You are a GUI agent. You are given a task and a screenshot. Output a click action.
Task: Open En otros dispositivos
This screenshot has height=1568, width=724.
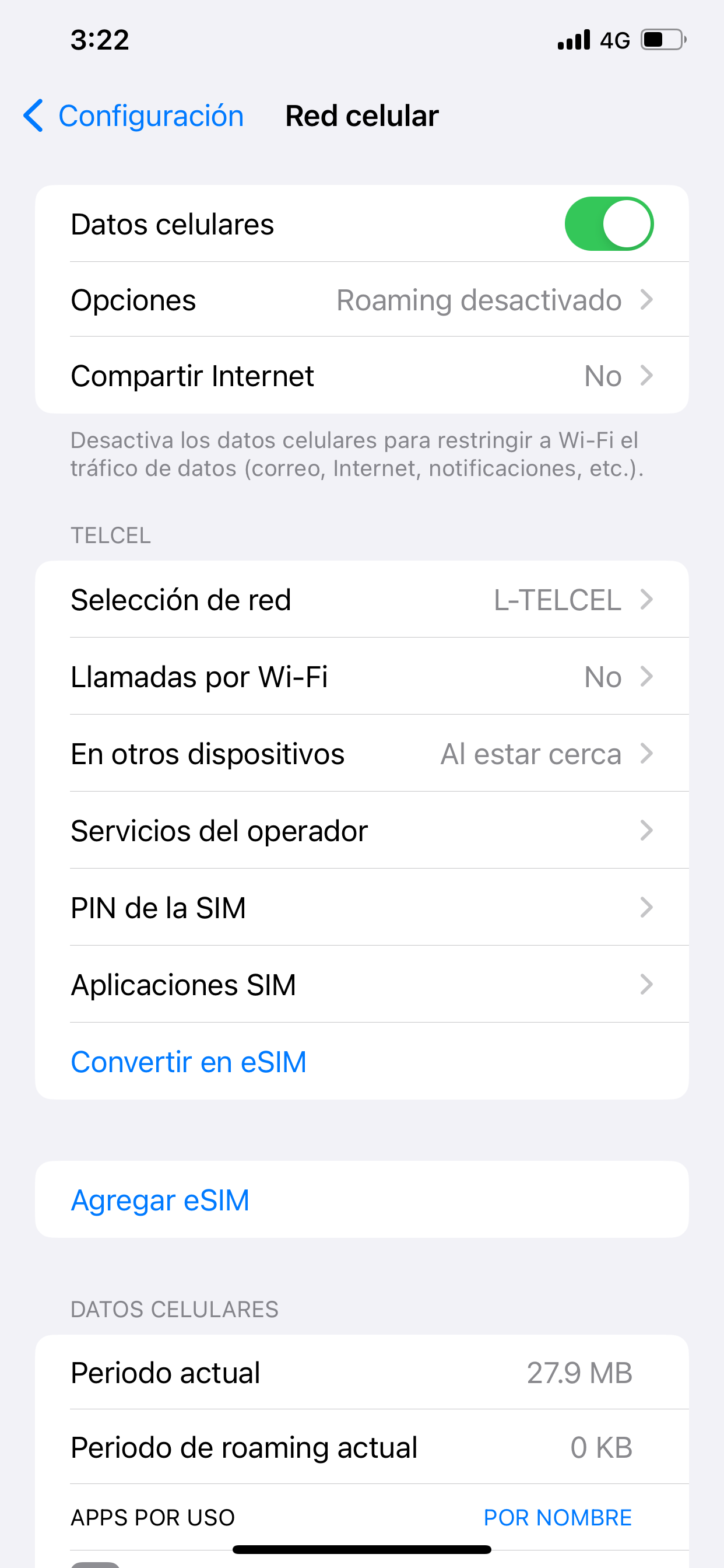(361, 754)
